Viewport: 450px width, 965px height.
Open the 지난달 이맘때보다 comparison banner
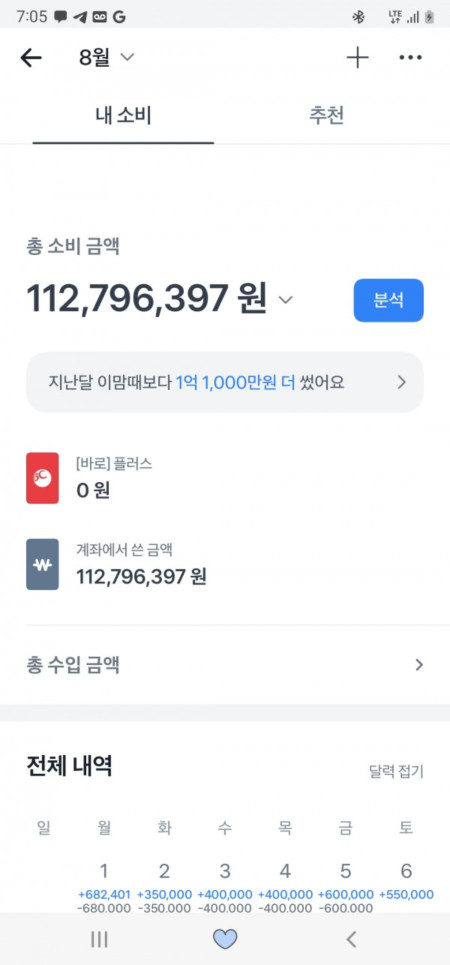[x=225, y=382]
